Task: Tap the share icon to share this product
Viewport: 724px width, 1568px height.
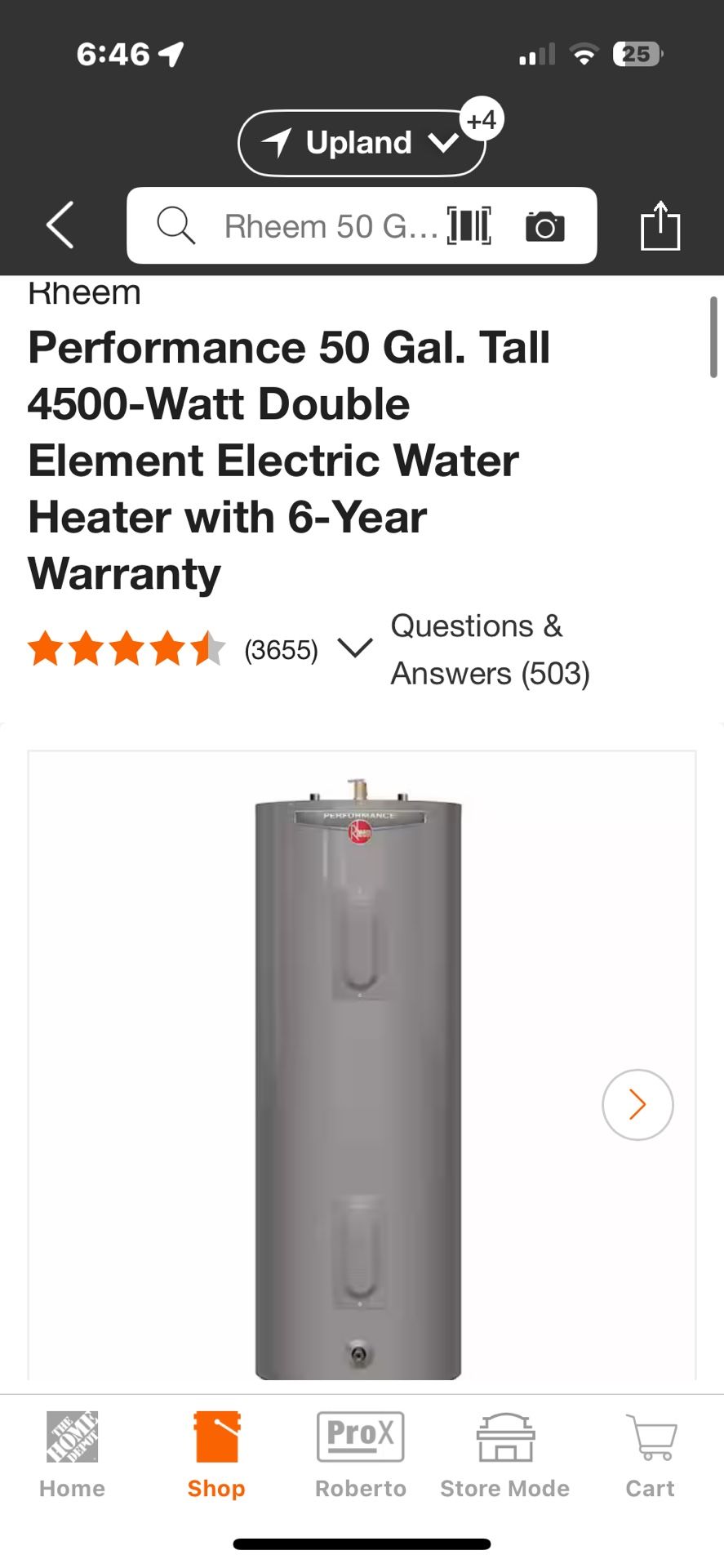Action: click(x=662, y=226)
